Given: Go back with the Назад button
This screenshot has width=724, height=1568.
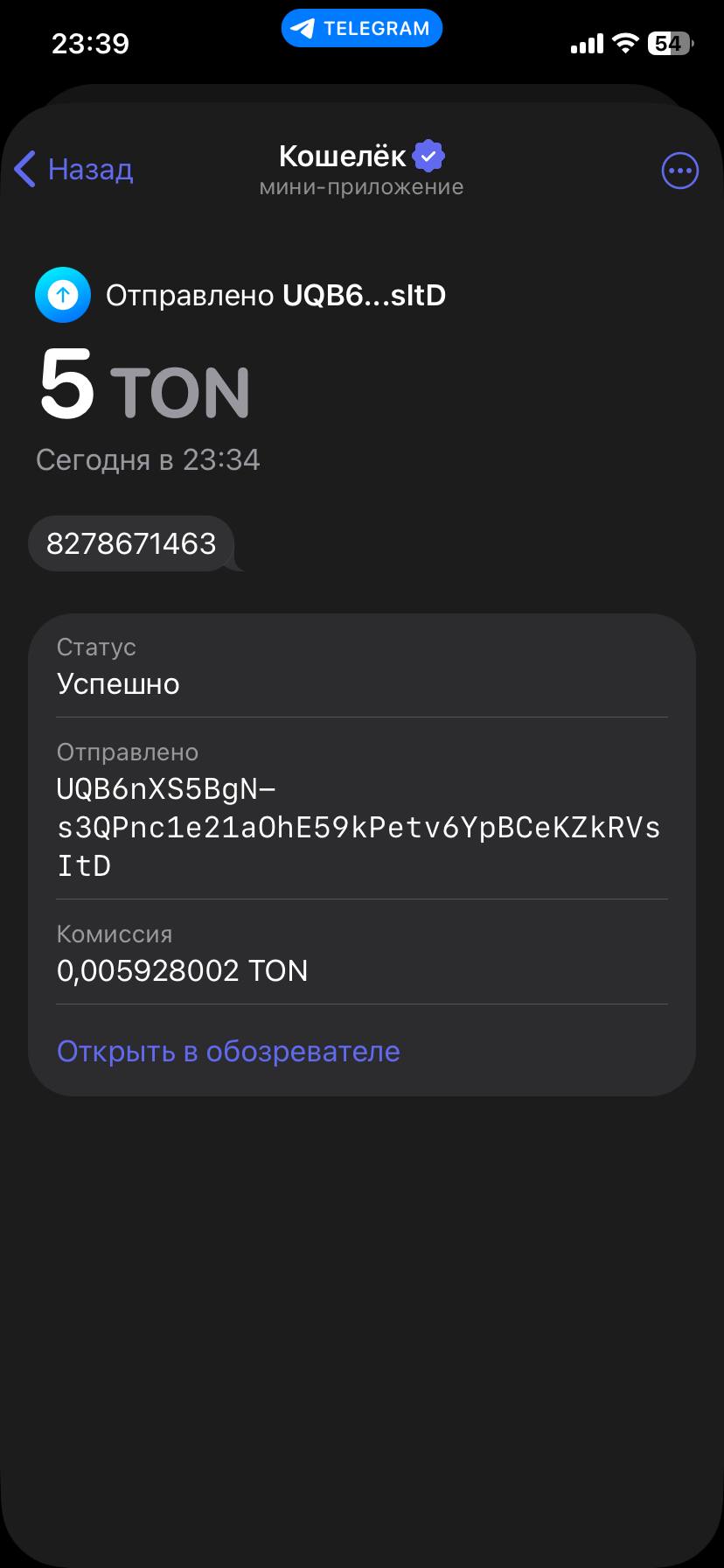Looking at the screenshot, I should point(74,169).
